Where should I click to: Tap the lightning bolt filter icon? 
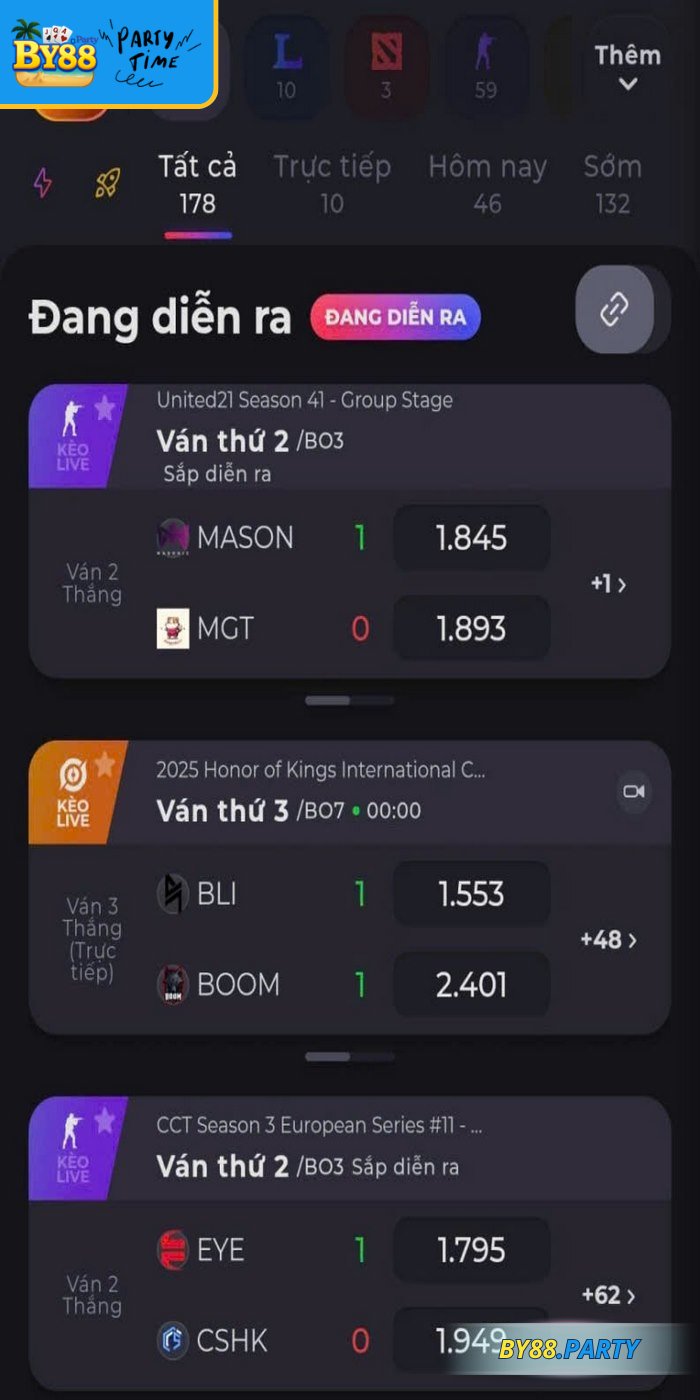pyautogui.click(x=42, y=182)
